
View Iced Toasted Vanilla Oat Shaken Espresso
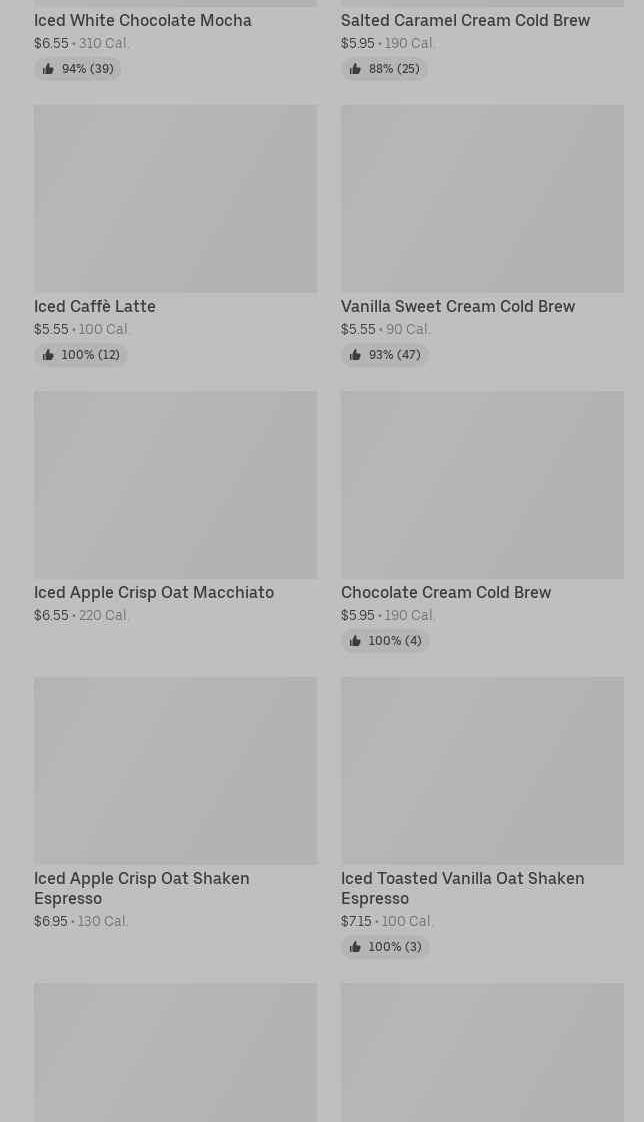pos(482,818)
